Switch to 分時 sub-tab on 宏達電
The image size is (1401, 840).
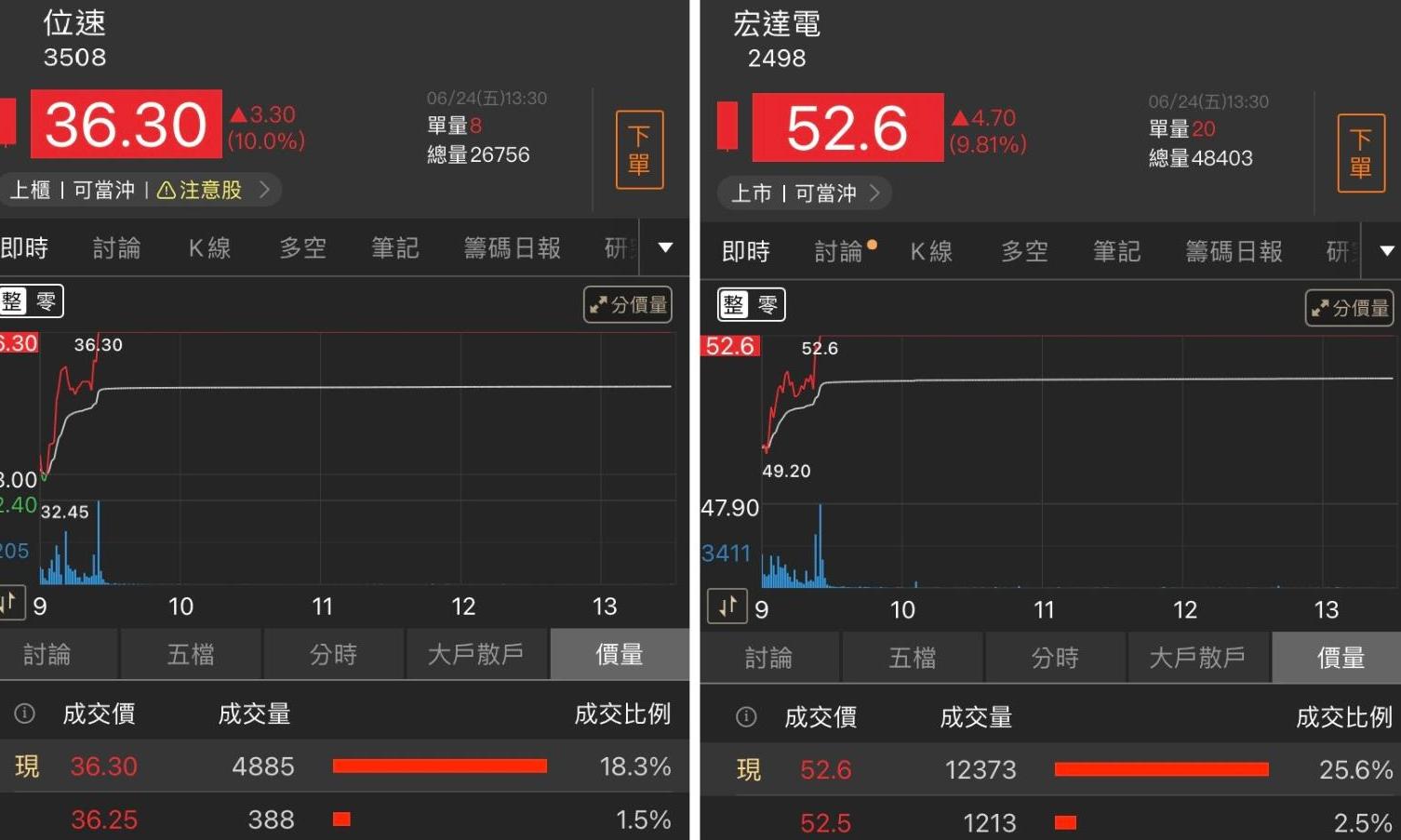[x=1055, y=659]
